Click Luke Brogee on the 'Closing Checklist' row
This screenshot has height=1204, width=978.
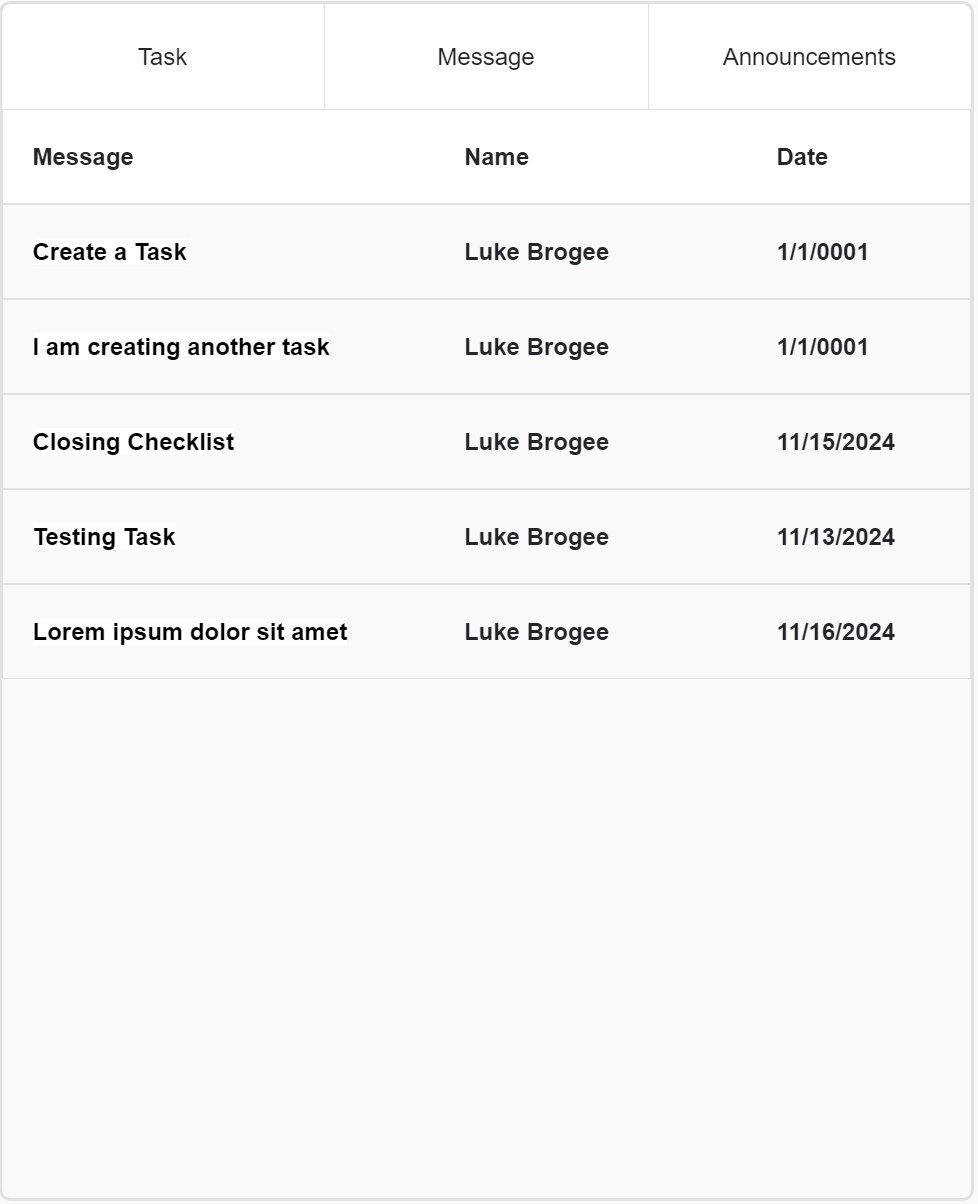535,442
